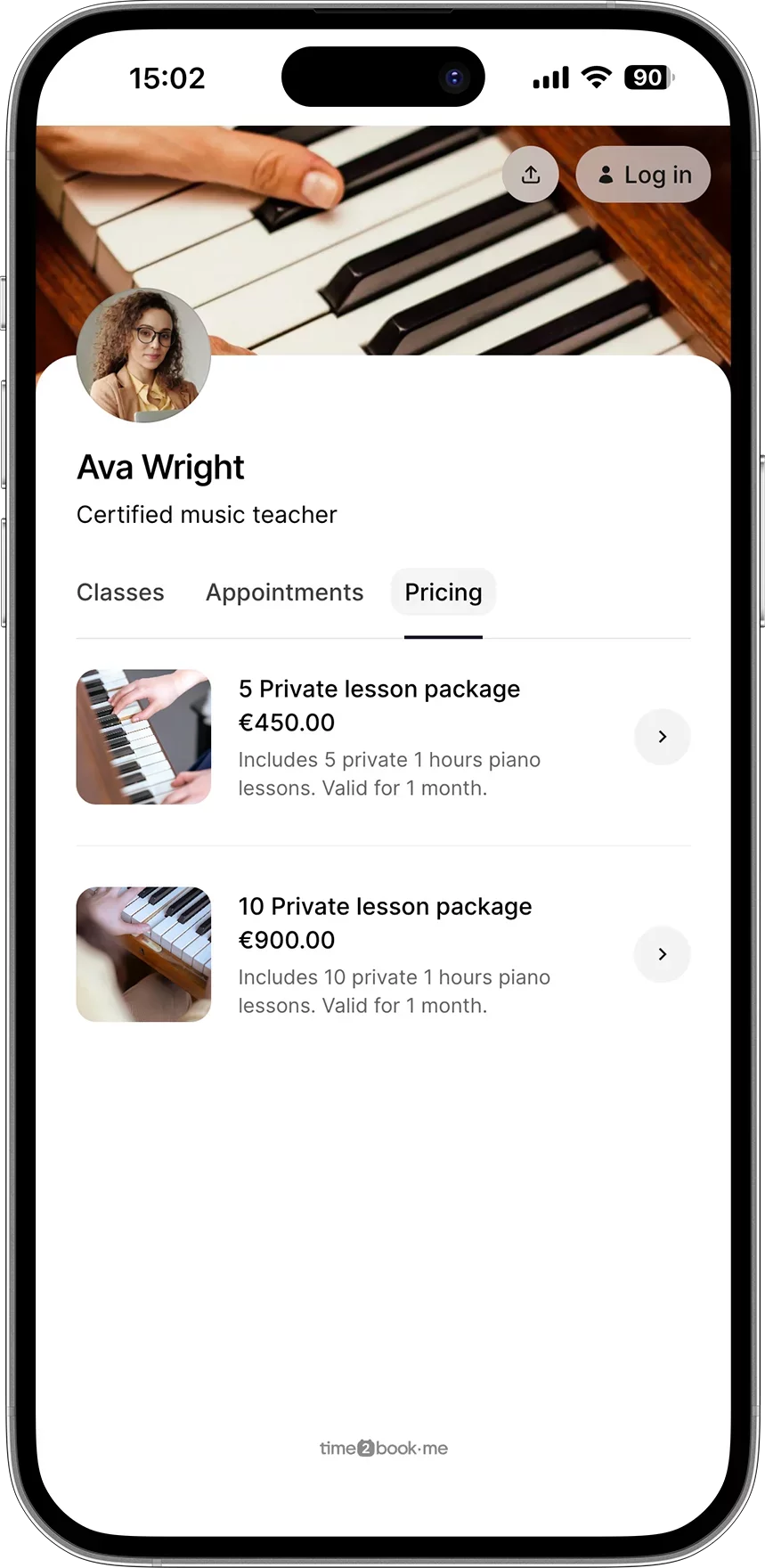
Task: Tap the teacher name Ava Wright
Action: tap(160, 466)
